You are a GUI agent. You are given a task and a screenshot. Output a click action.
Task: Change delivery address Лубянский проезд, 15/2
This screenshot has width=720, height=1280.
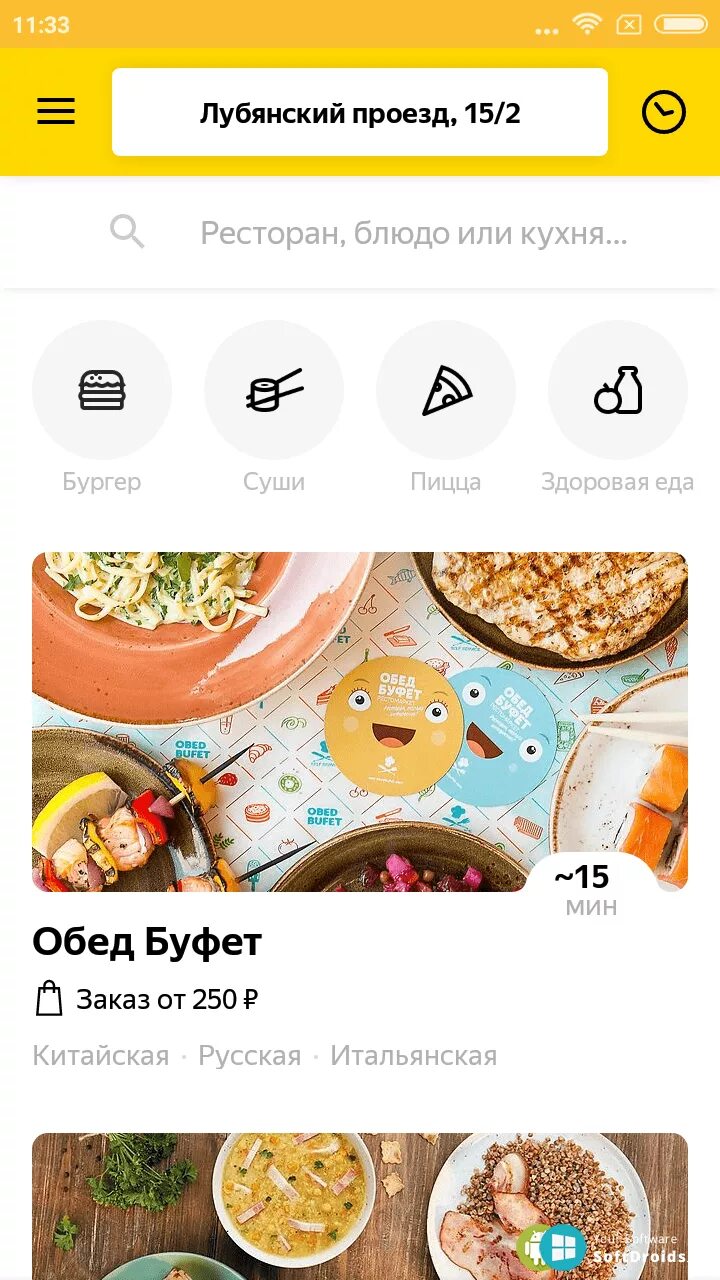point(360,113)
